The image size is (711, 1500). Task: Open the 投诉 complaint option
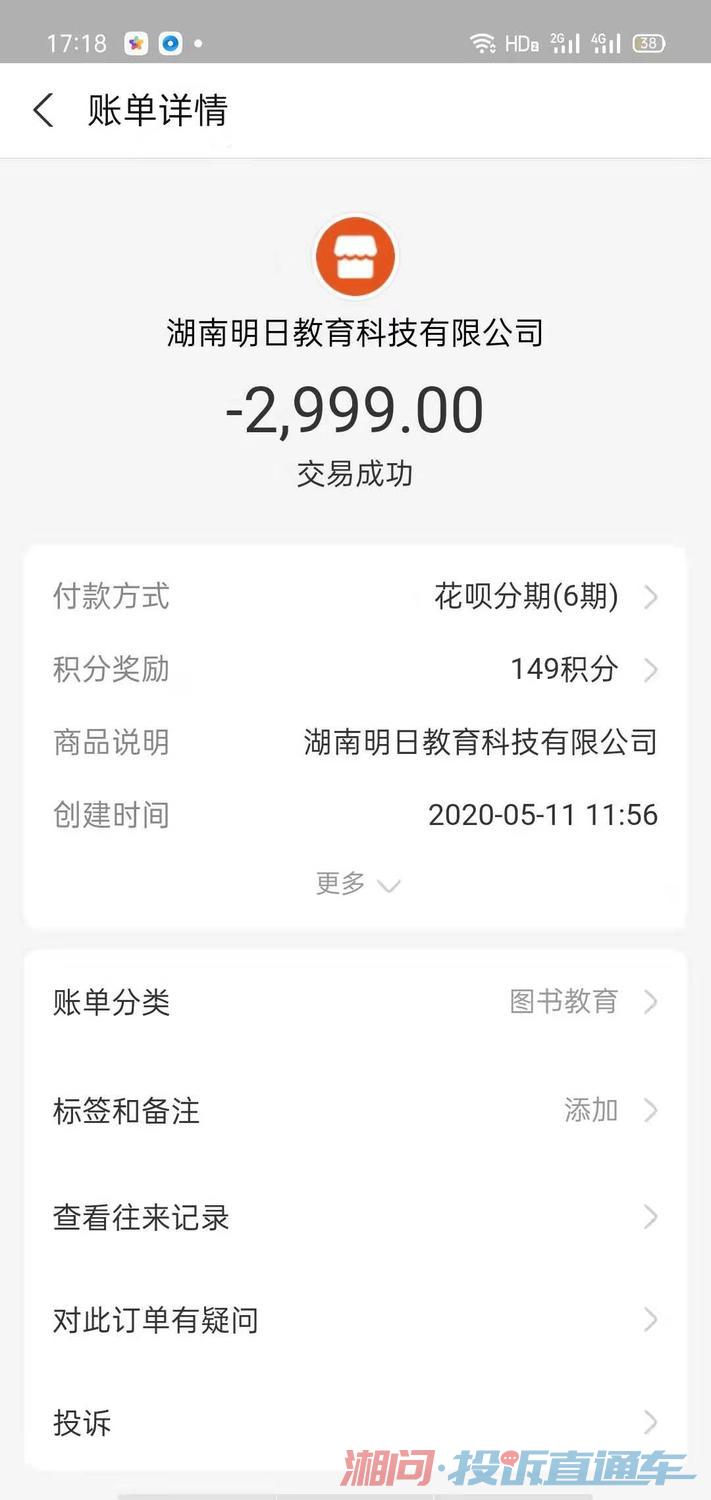coord(355,1422)
